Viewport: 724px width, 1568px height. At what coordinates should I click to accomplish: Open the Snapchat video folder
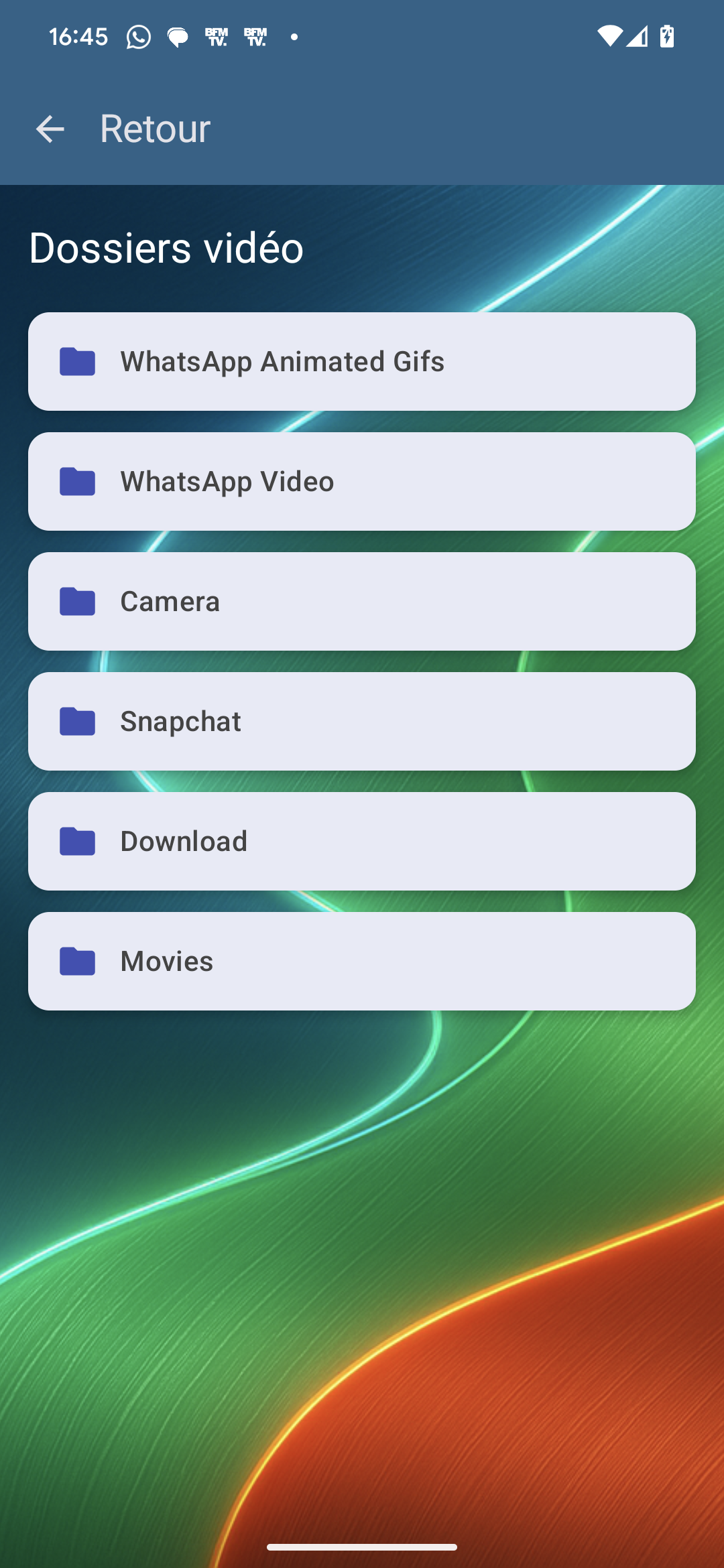click(x=362, y=722)
